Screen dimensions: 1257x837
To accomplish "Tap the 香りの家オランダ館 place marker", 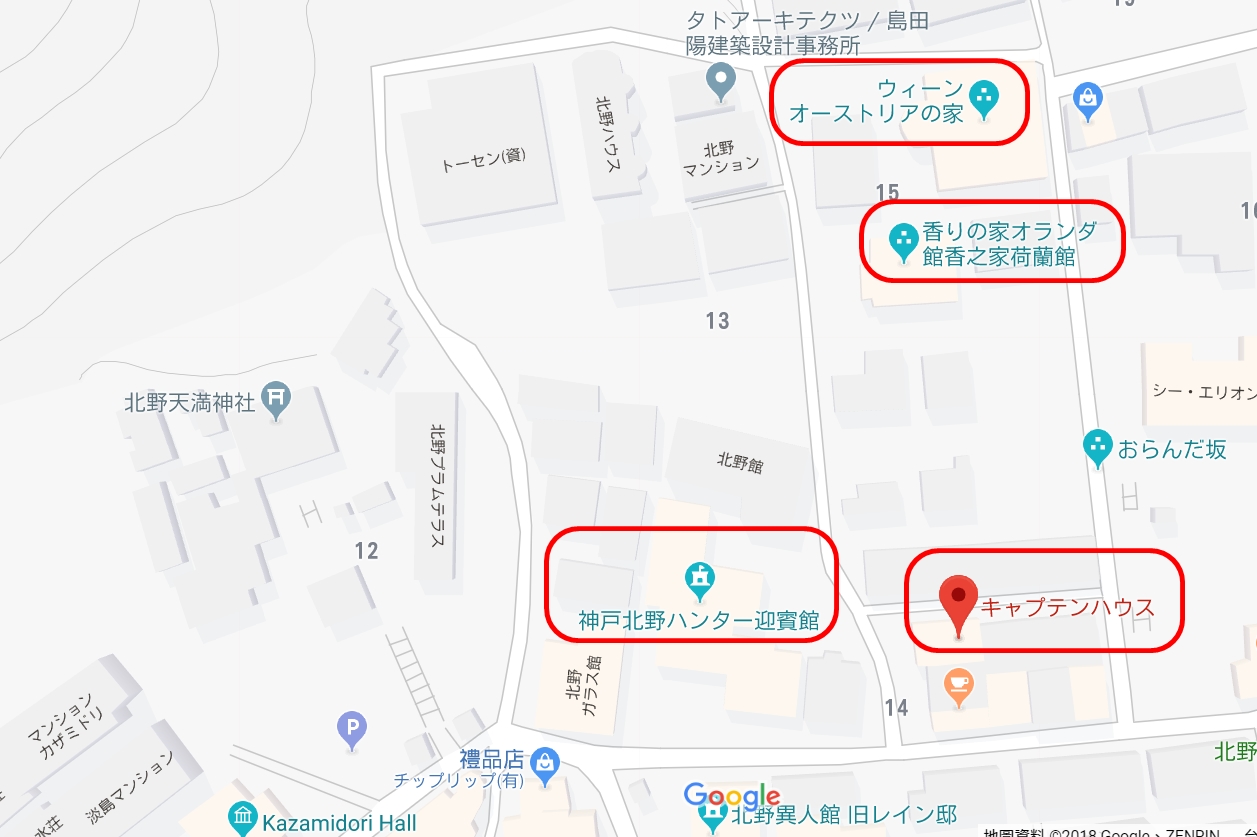I will point(904,241).
